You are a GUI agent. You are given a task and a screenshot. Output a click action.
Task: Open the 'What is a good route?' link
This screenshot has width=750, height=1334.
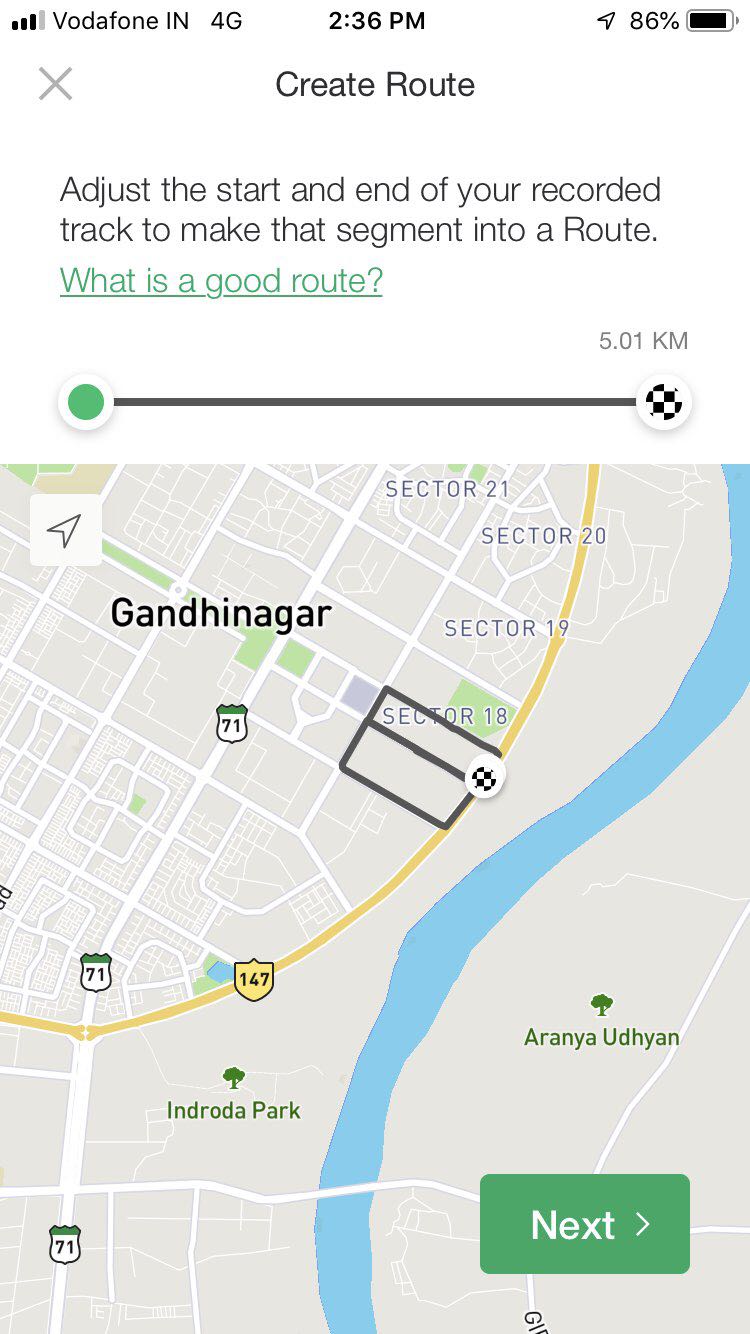[221, 280]
